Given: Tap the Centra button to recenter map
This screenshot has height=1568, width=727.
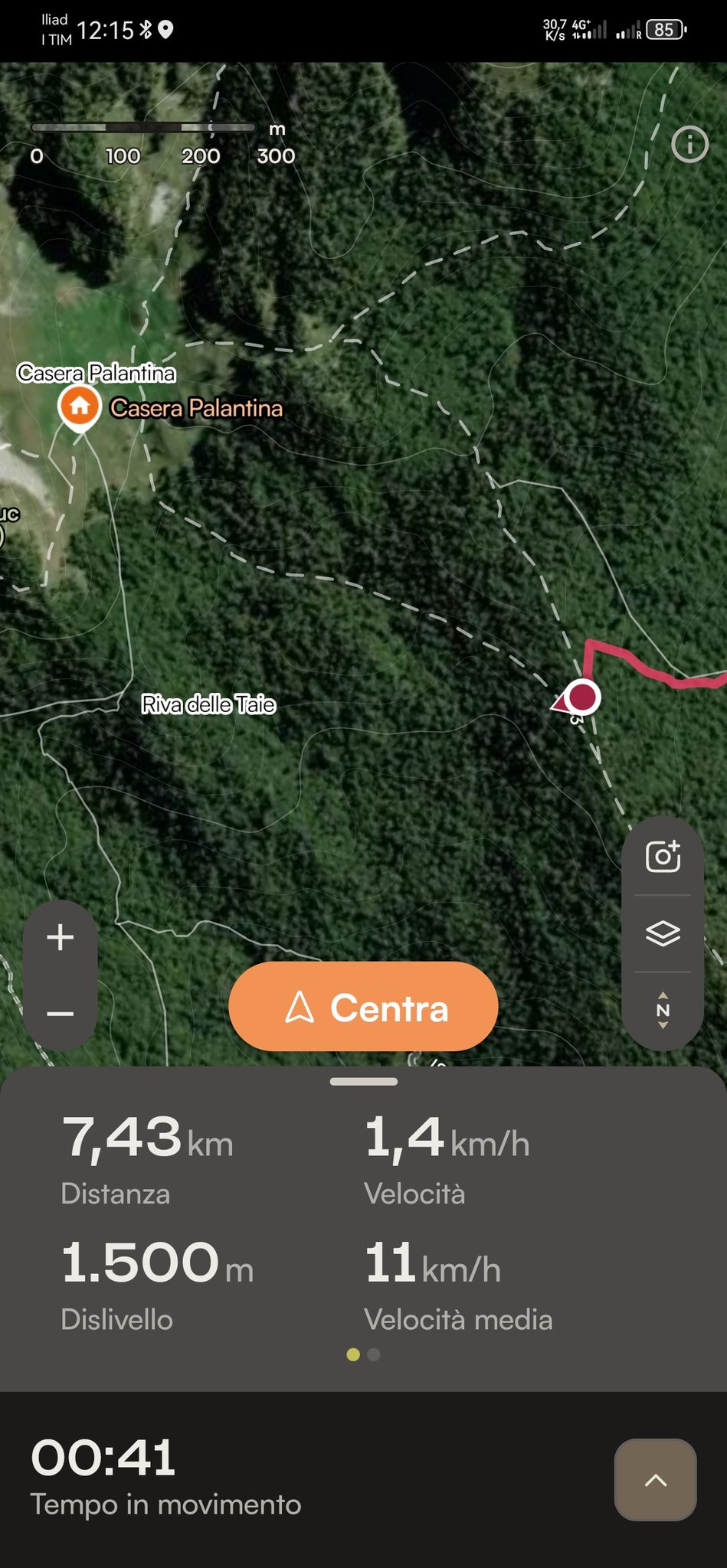Looking at the screenshot, I should pyautogui.click(x=363, y=1007).
